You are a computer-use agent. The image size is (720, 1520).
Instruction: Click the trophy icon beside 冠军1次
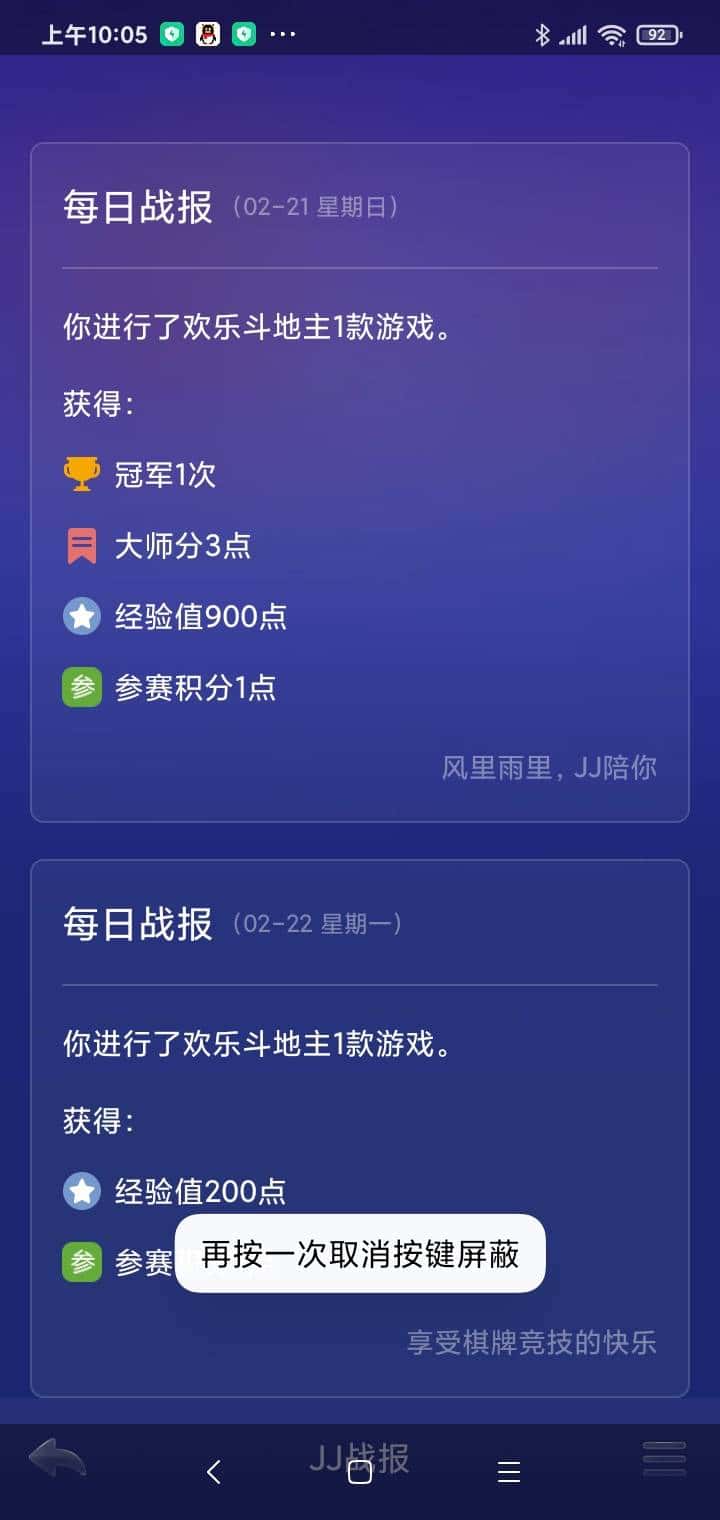(81, 473)
